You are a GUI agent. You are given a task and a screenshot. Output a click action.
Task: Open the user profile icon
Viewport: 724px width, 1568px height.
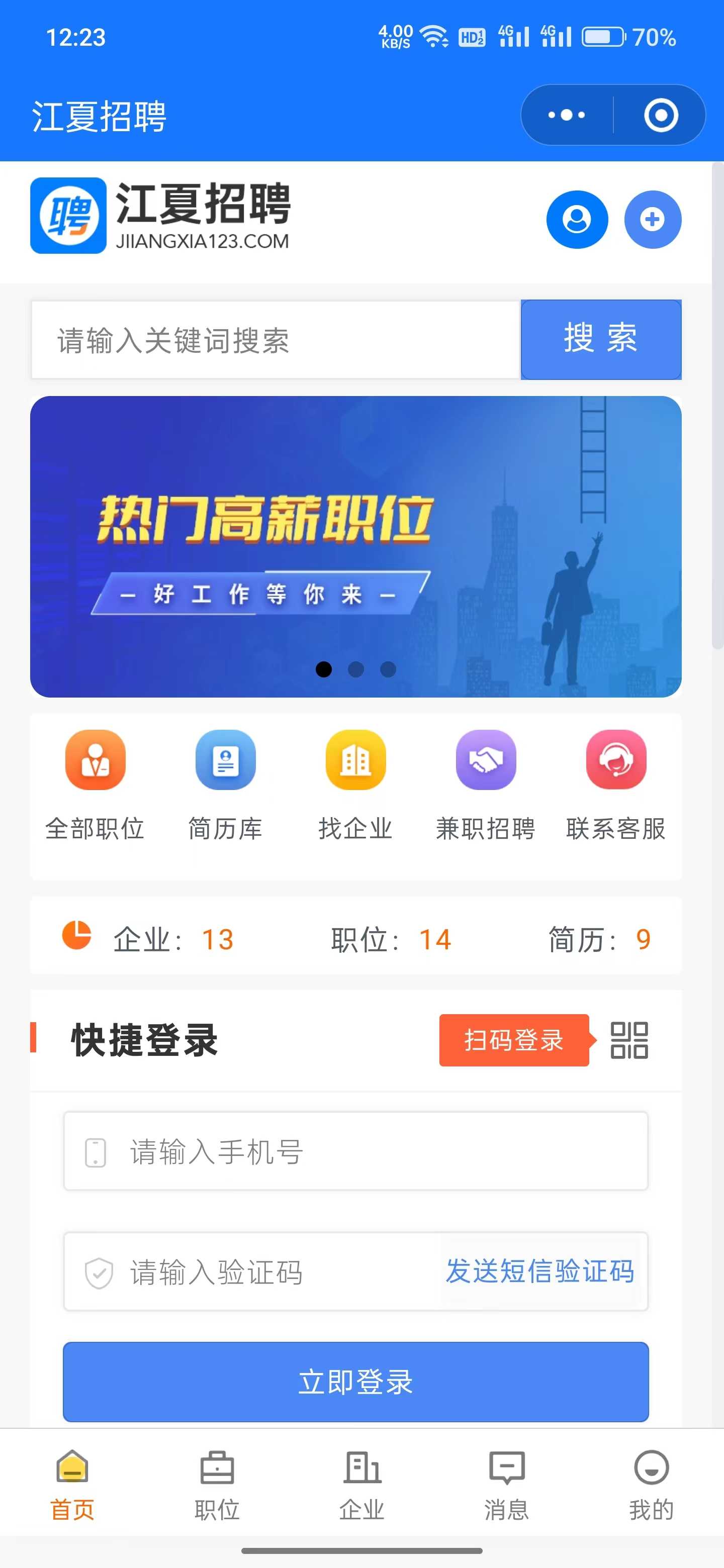coord(577,219)
